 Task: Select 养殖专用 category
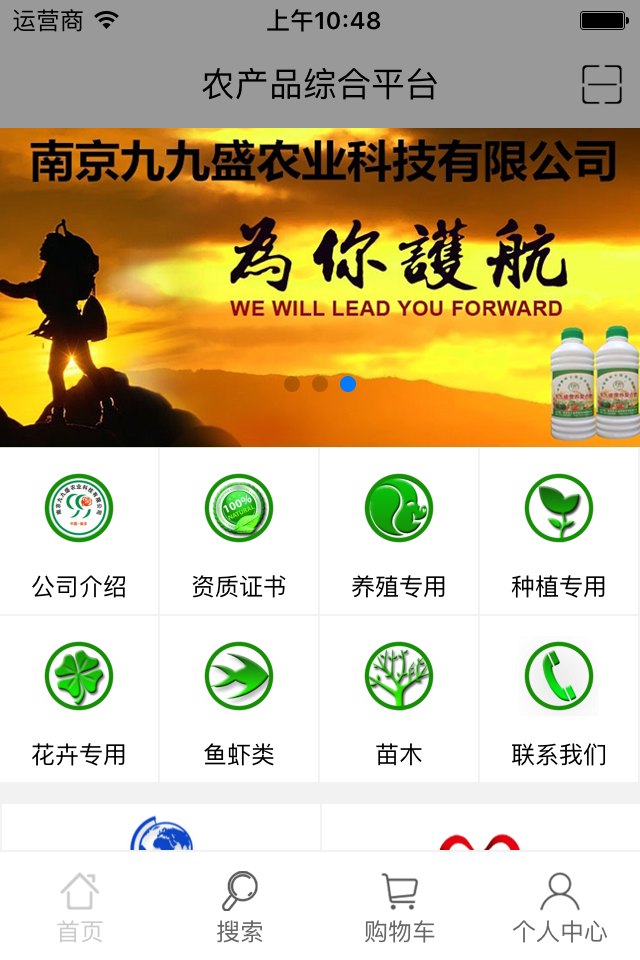tap(399, 532)
